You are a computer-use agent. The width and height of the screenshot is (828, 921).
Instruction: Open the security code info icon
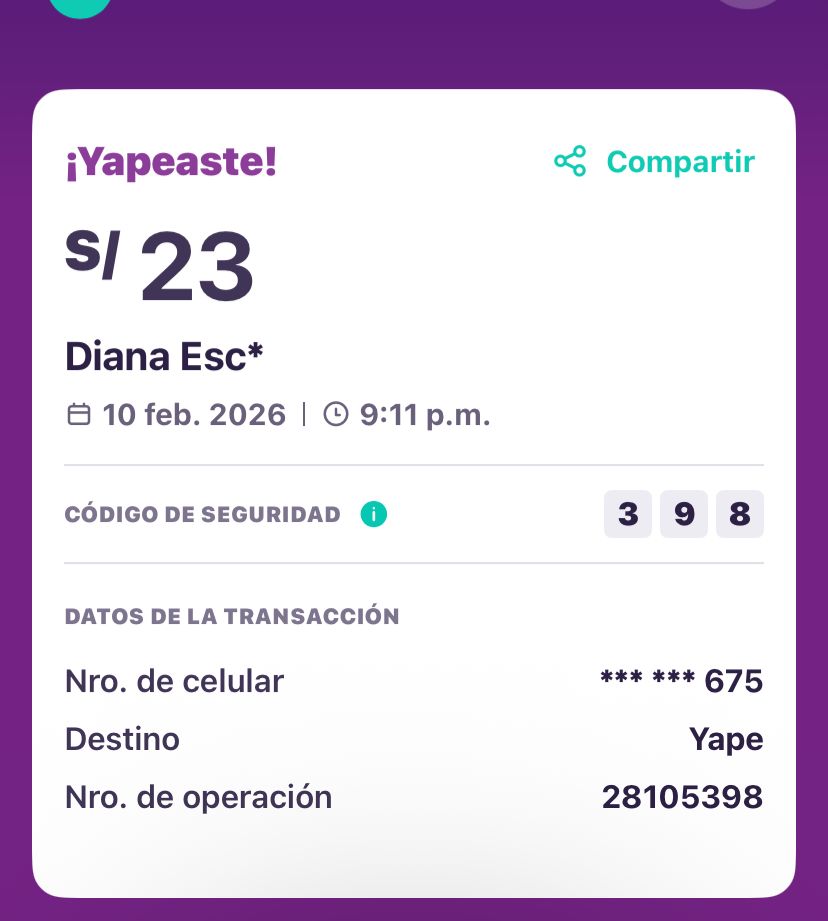(374, 515)
